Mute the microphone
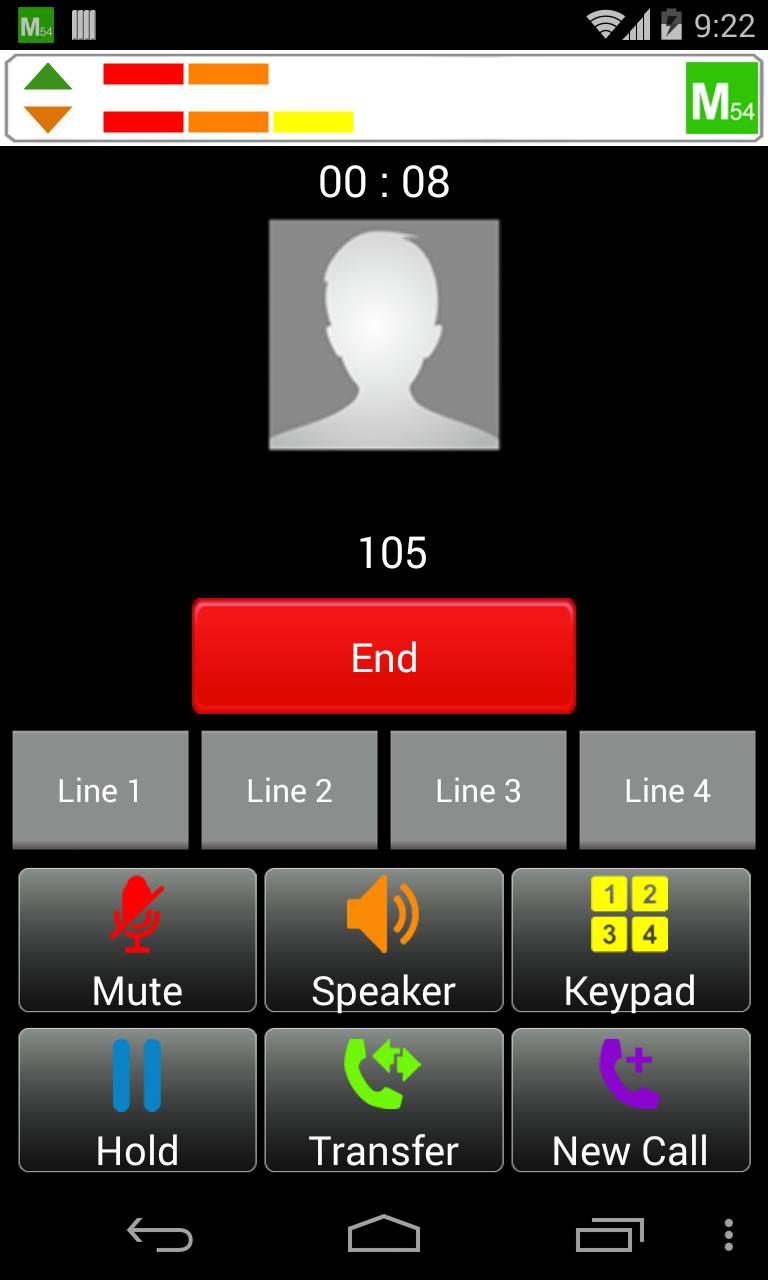 (x=138, y=940)
